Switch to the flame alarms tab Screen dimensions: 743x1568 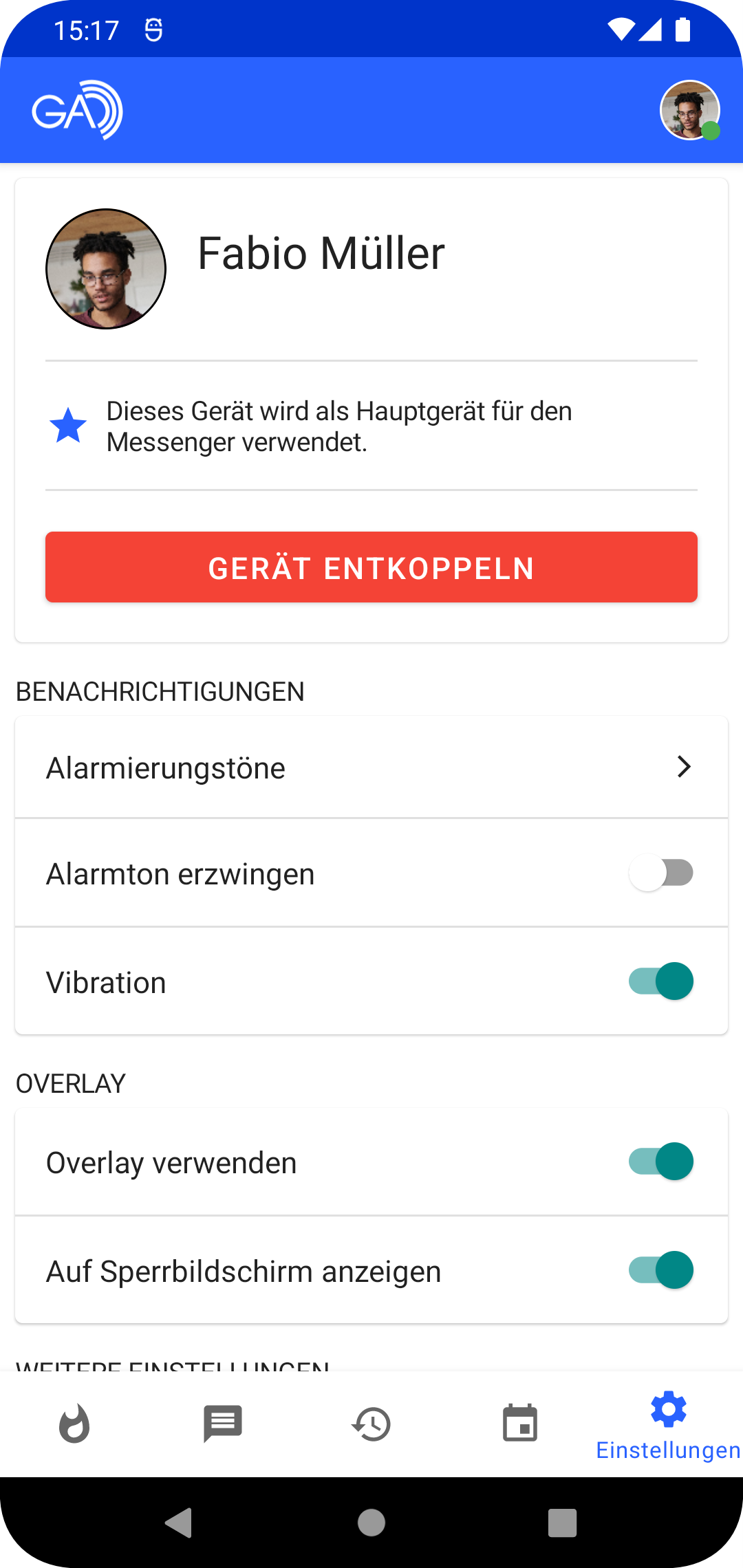pos(74,1424)
